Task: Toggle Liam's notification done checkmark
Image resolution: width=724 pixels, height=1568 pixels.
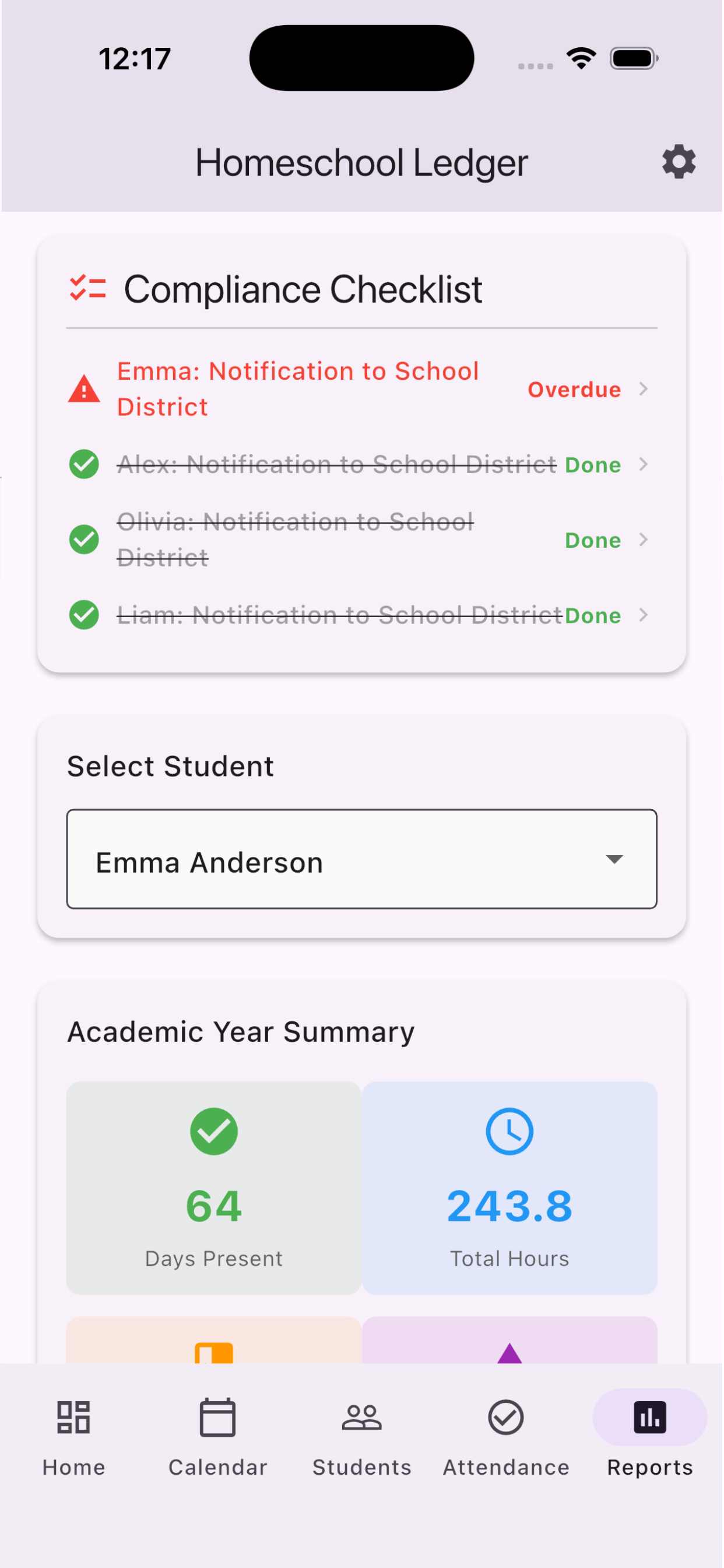Action: pos(84,615)
